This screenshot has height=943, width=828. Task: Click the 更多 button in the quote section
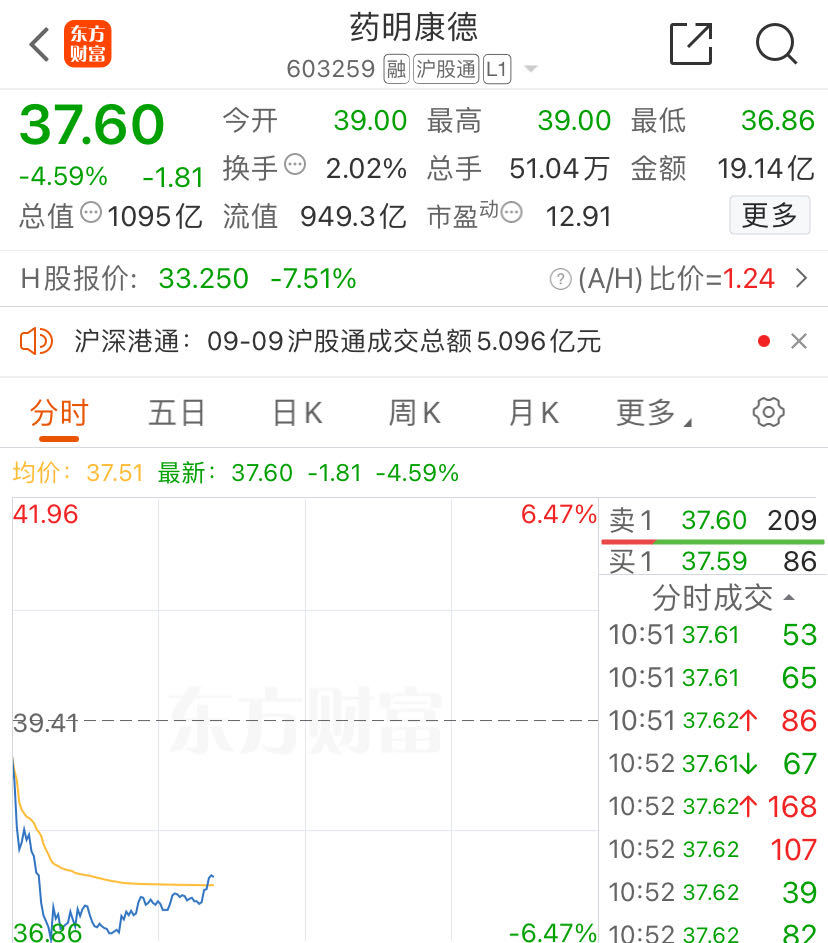(x=769, y=215)
